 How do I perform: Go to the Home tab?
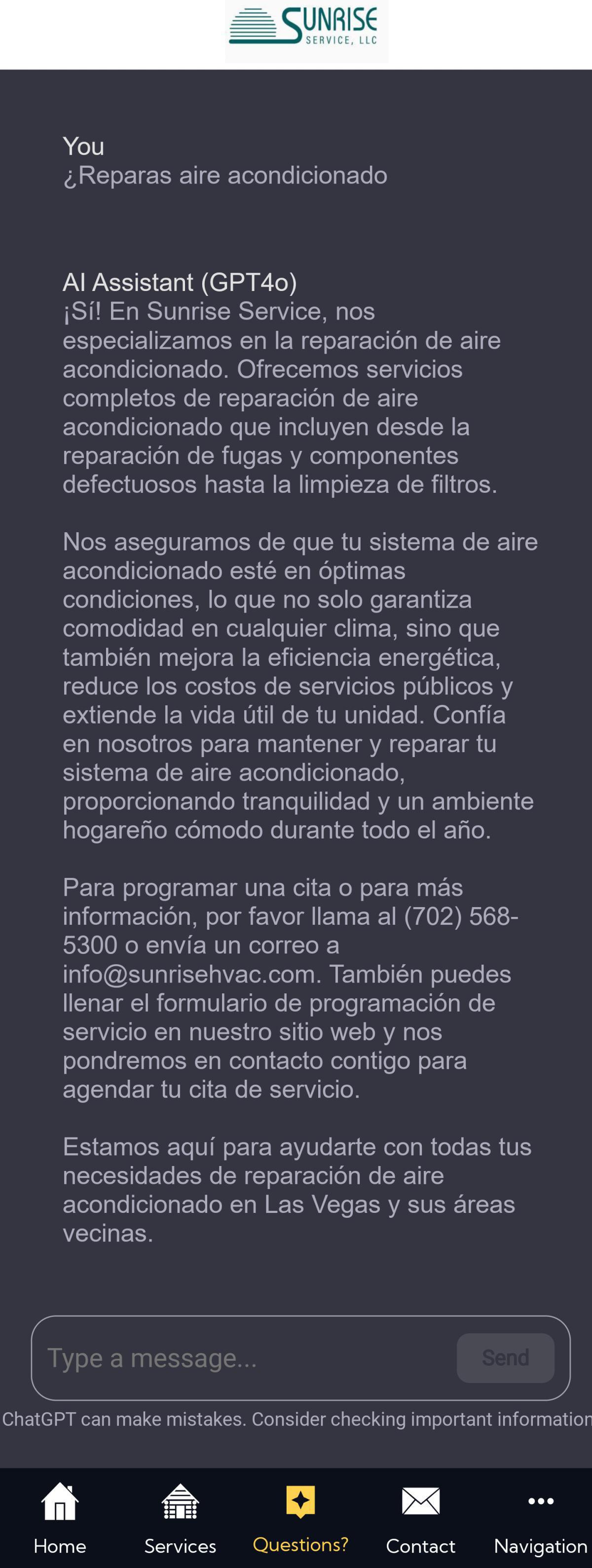60,1518
